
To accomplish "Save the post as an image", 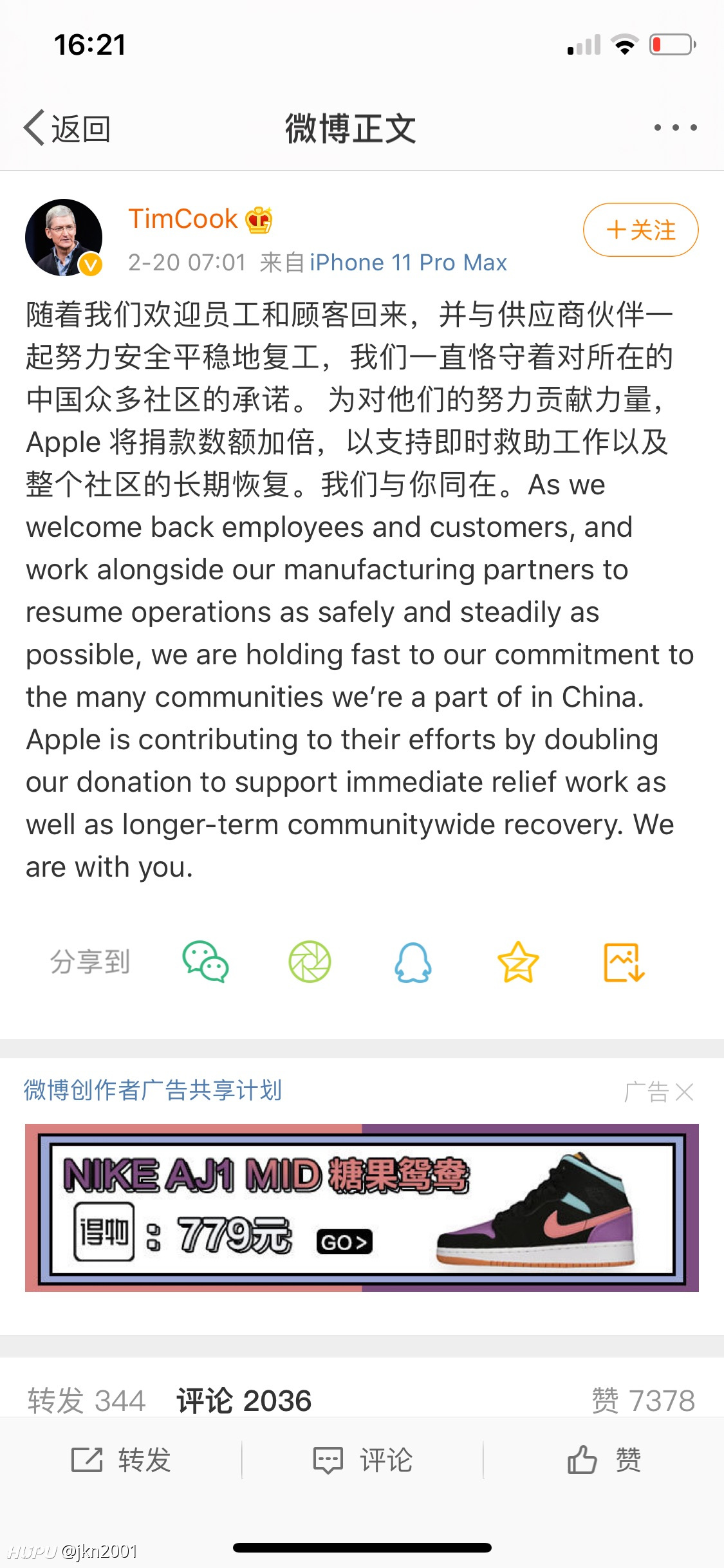I will 624,962.
